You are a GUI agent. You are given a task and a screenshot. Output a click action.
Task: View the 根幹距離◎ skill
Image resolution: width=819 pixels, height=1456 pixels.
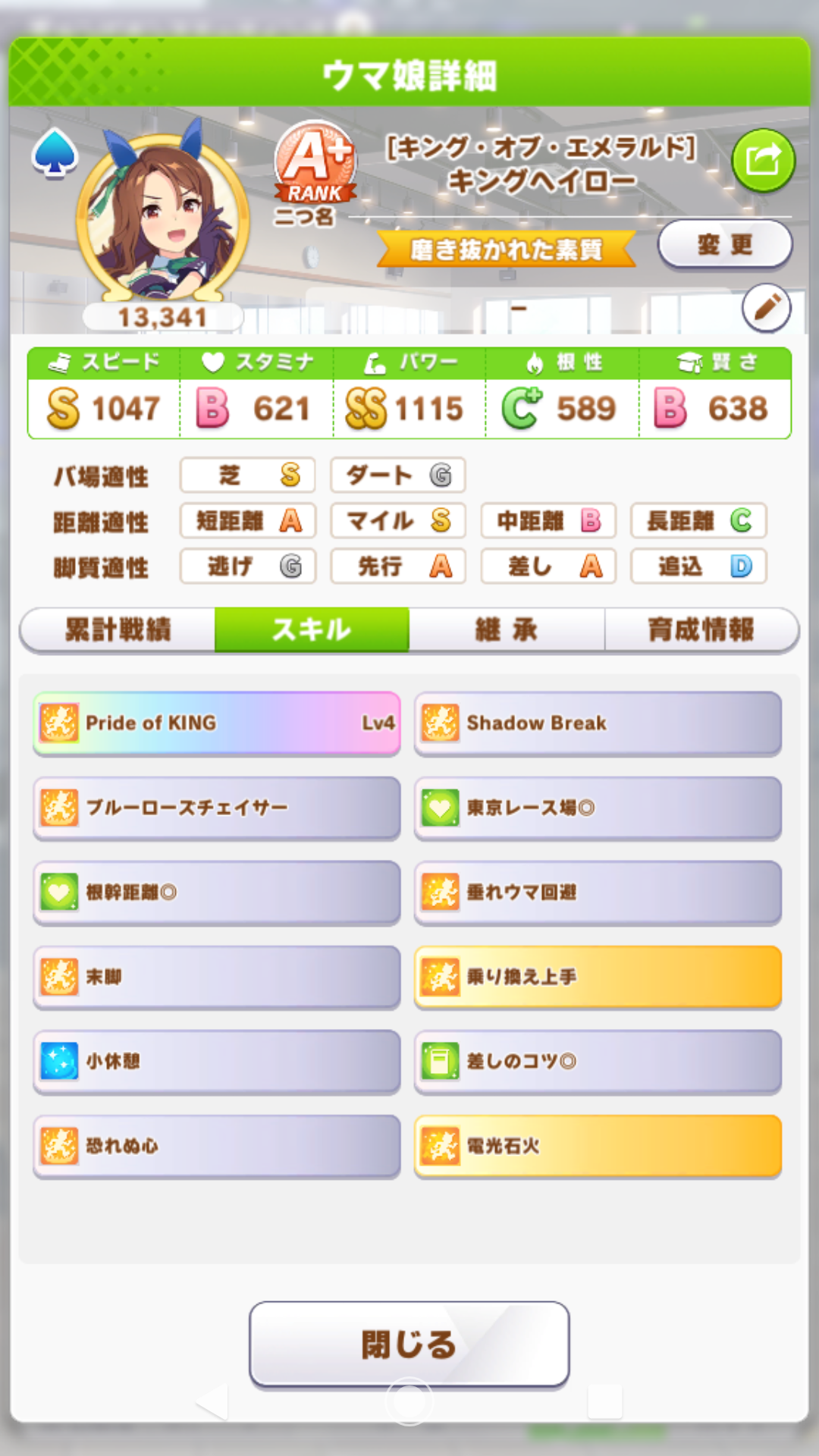[x=217, y=892]
